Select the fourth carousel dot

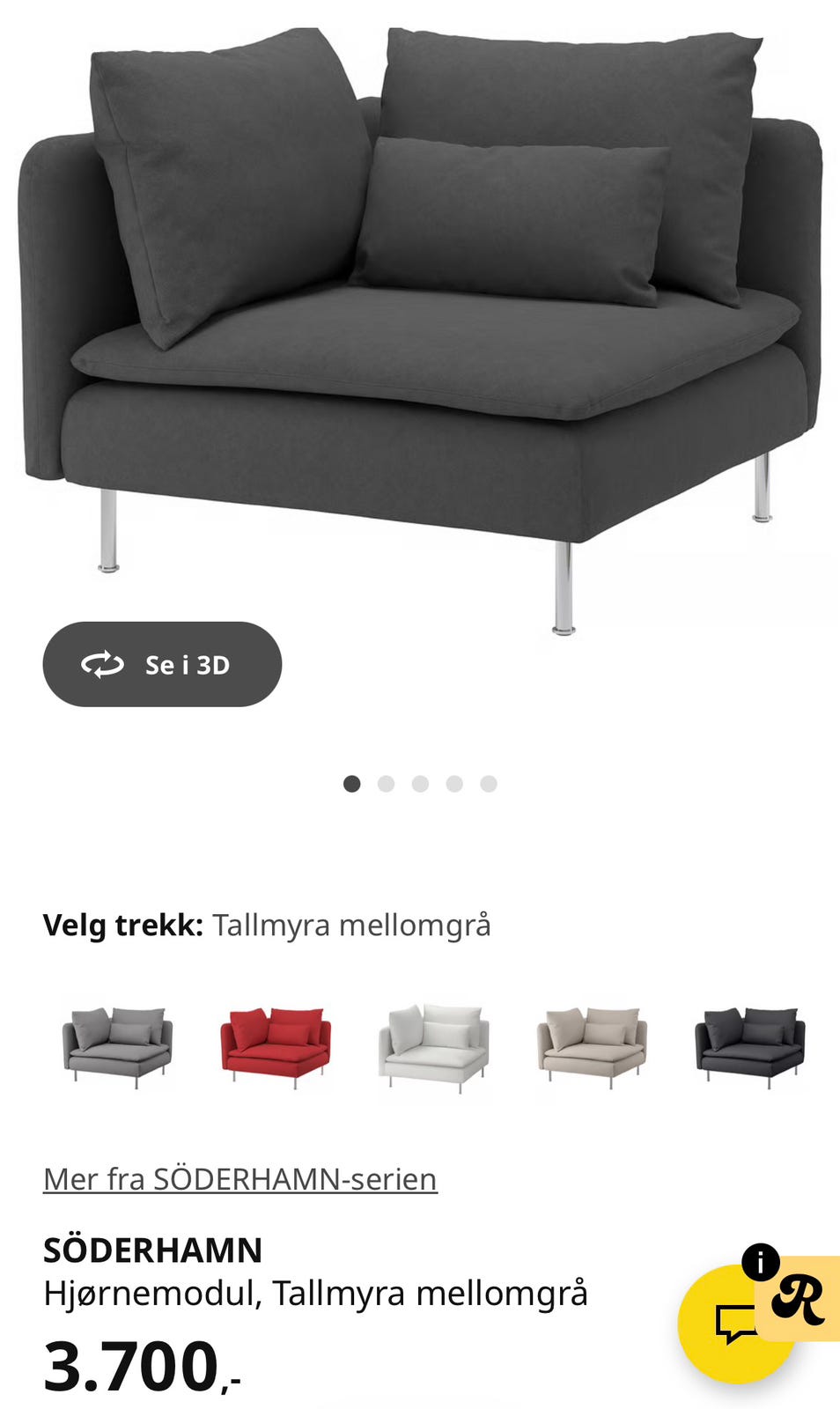pos(454,781)
